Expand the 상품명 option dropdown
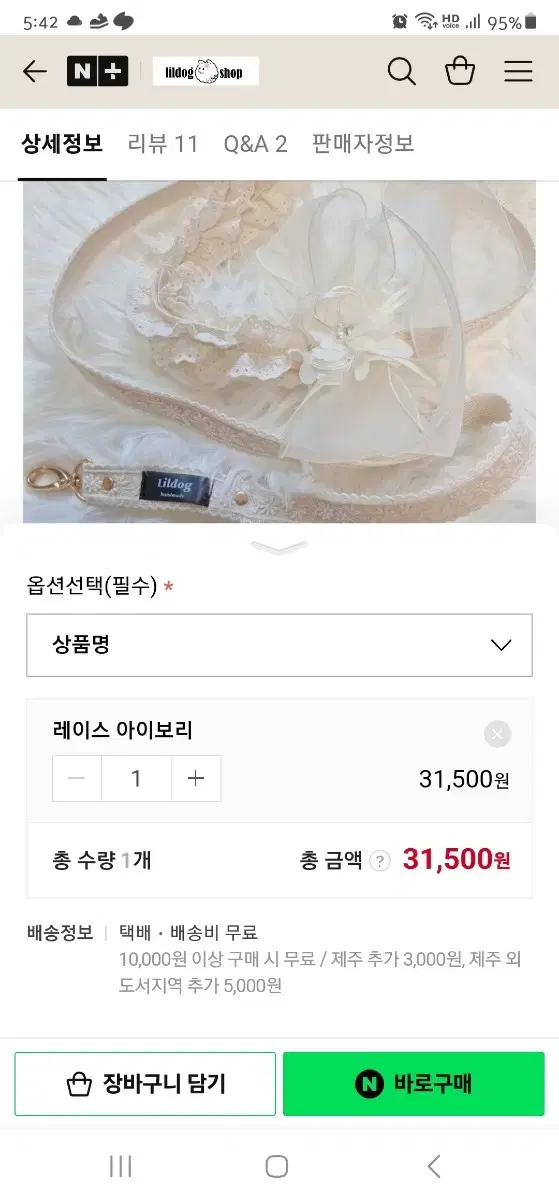 point(279,645)
